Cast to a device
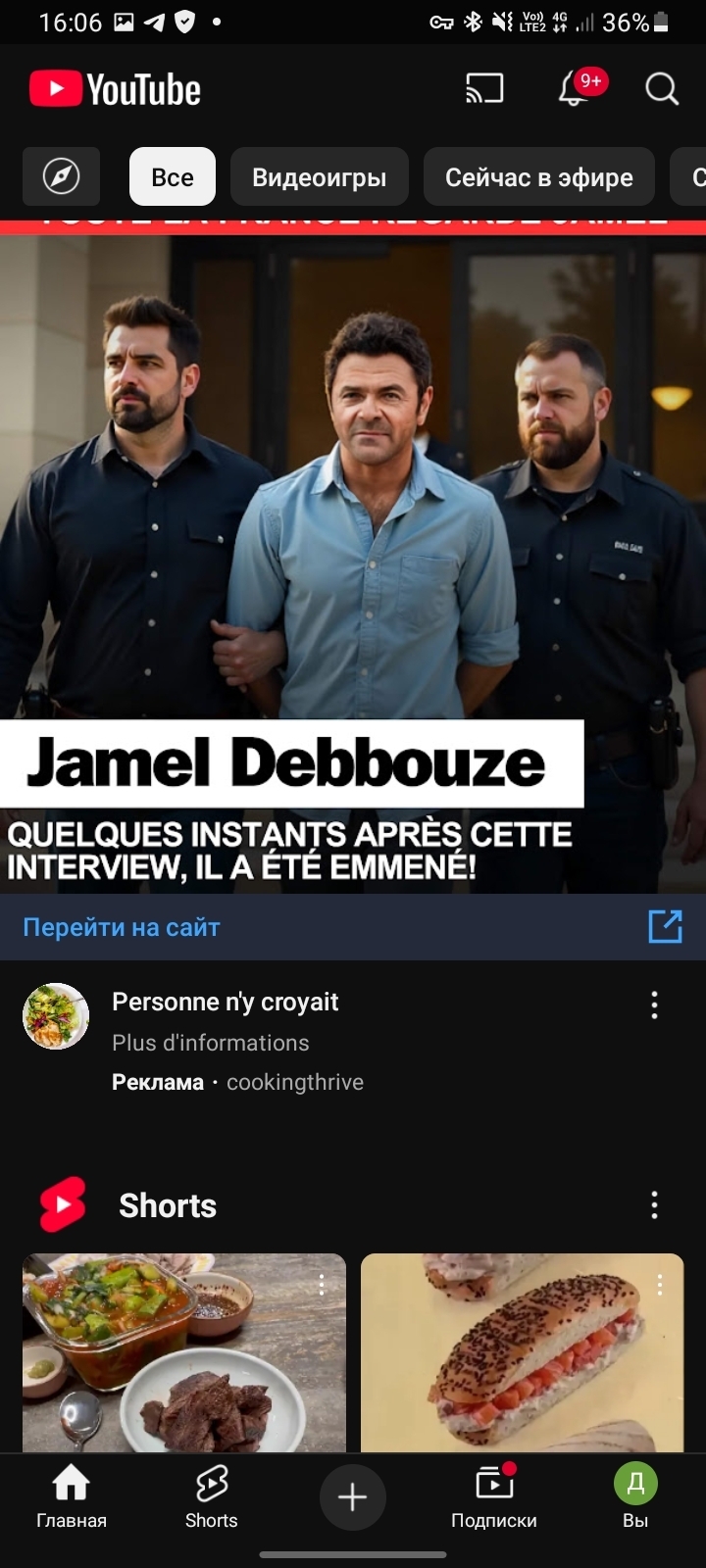The width and height of the screenshot is (706, 1568). (x=484, y=89)
